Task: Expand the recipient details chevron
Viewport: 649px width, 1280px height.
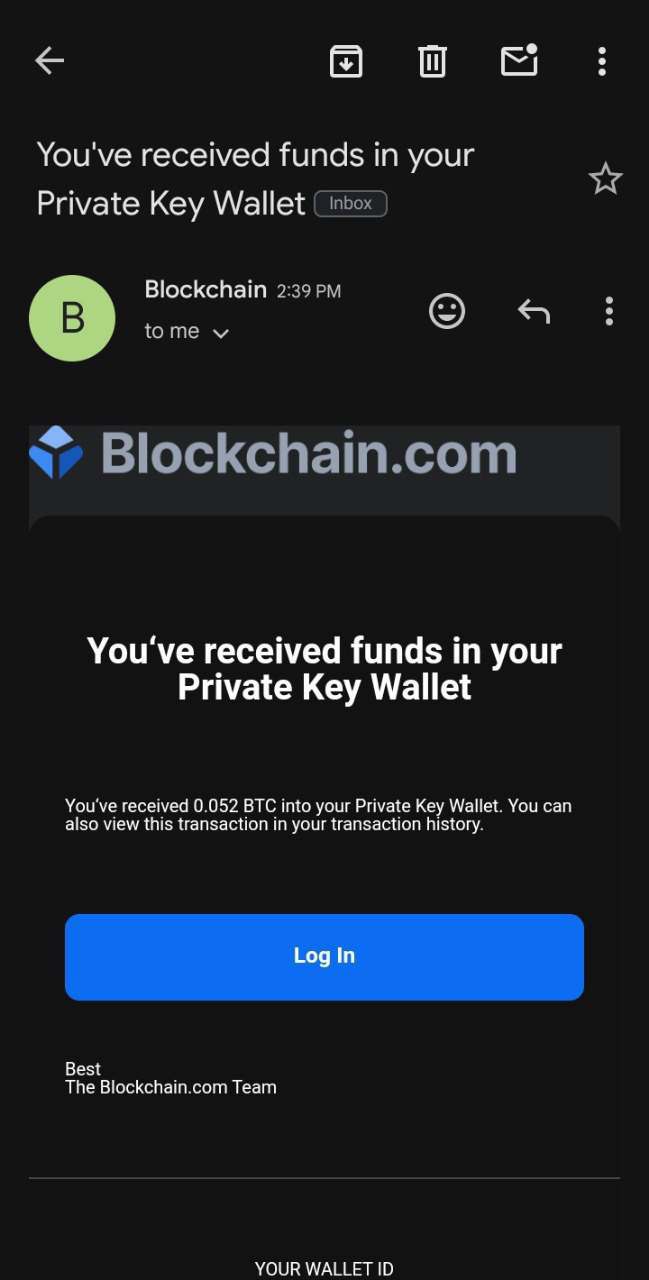Action: pos(221,333)
